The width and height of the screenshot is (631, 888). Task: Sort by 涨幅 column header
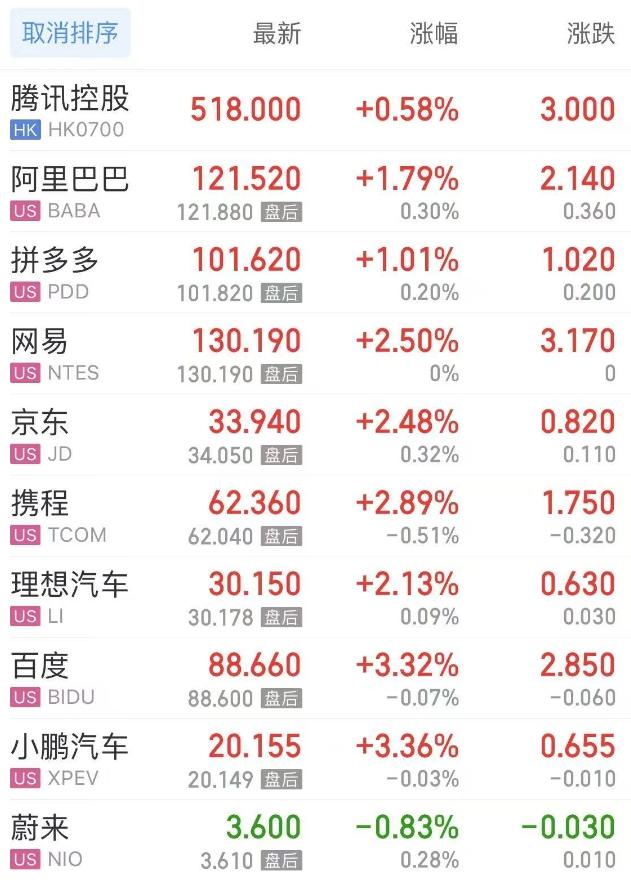tap(434, 33)
